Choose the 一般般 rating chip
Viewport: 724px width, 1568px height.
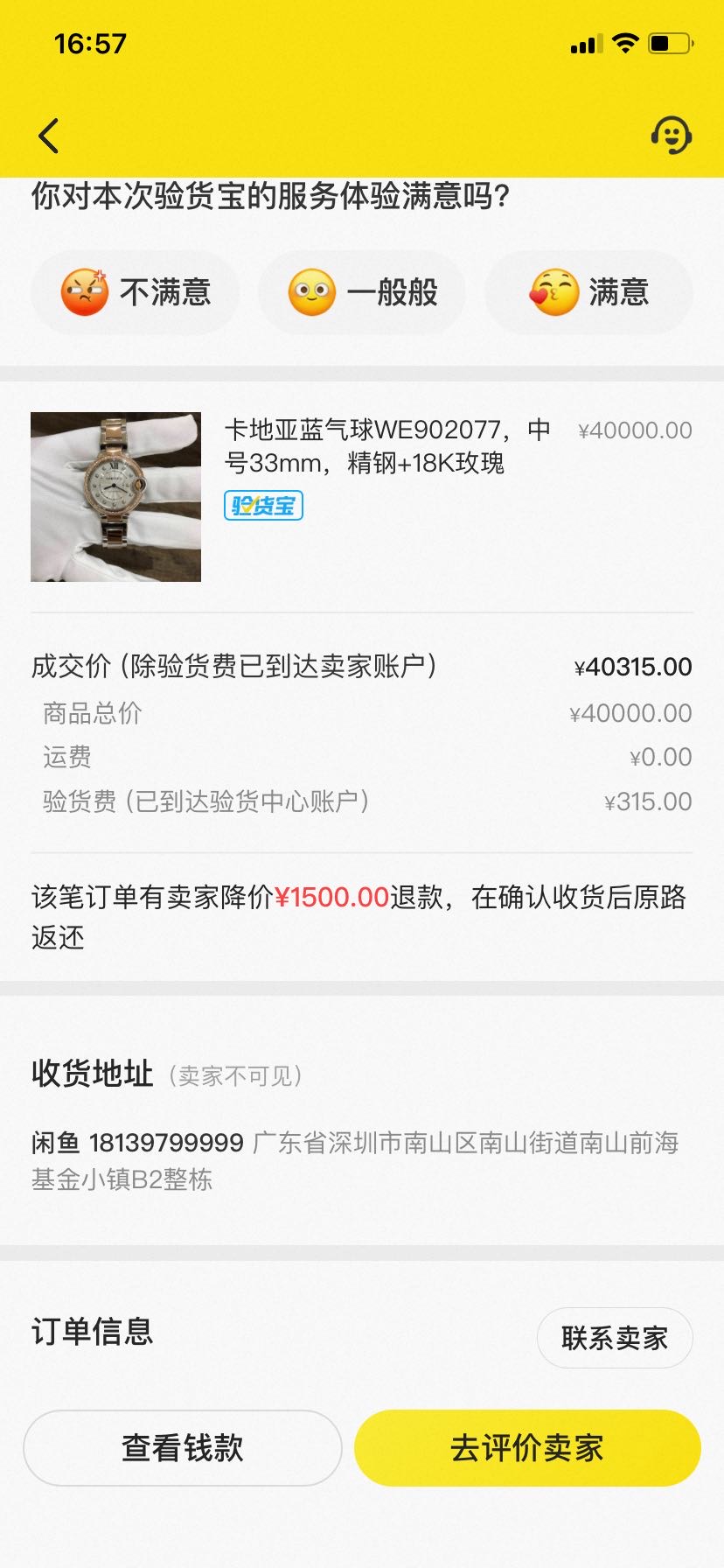362,292
